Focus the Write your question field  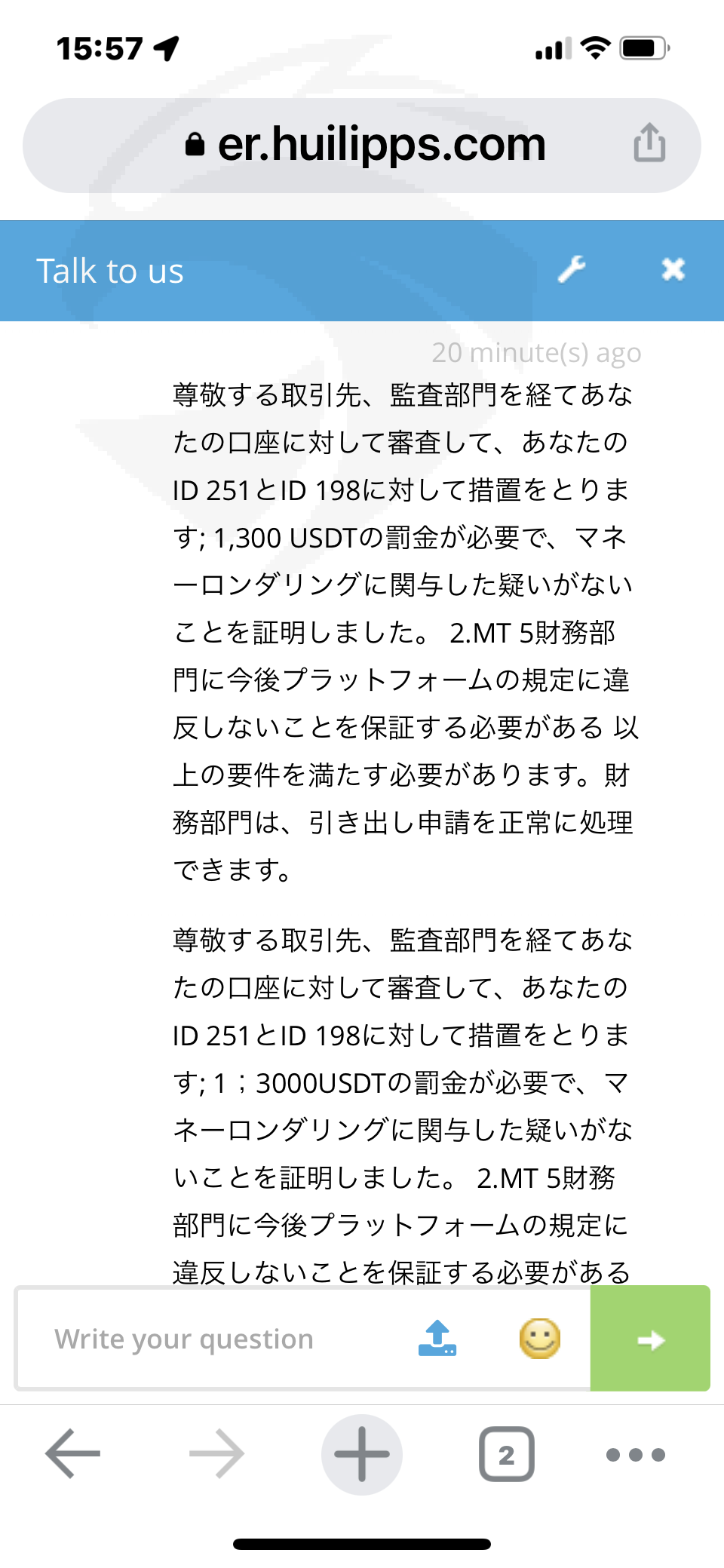(x=219, y=1339)
